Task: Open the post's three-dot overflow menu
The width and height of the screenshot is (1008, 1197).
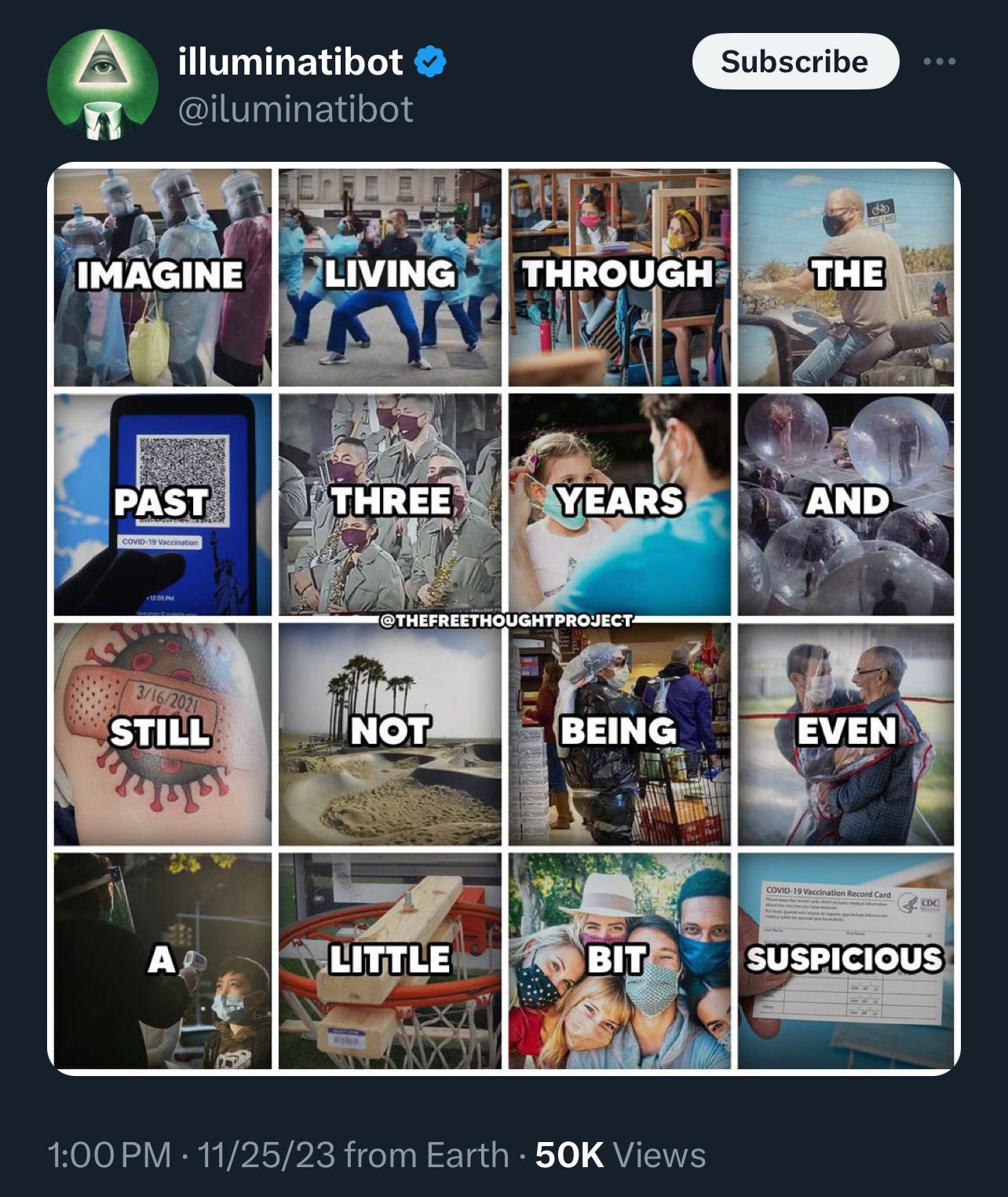Action: (940, 62)
